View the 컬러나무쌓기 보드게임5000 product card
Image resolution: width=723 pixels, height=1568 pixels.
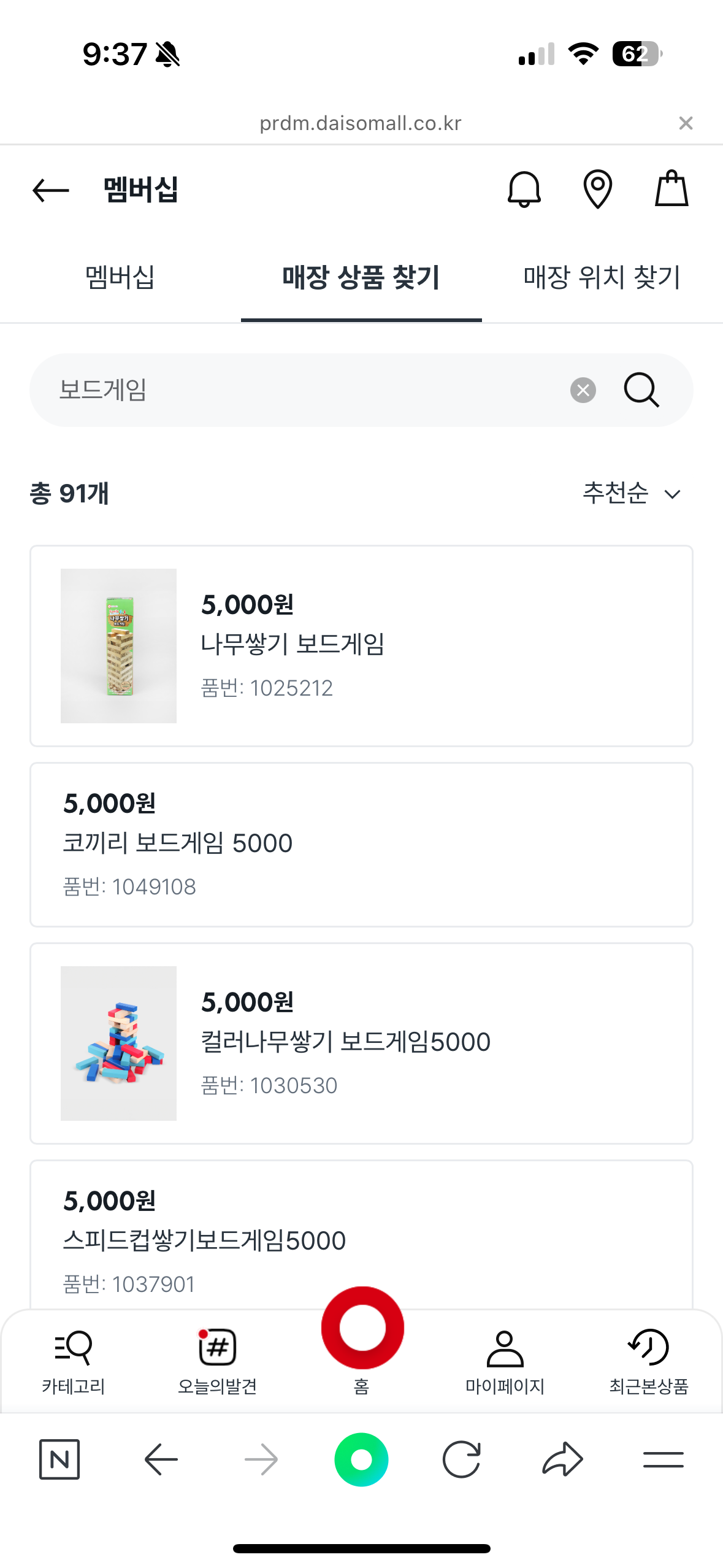pos(361,1043)
